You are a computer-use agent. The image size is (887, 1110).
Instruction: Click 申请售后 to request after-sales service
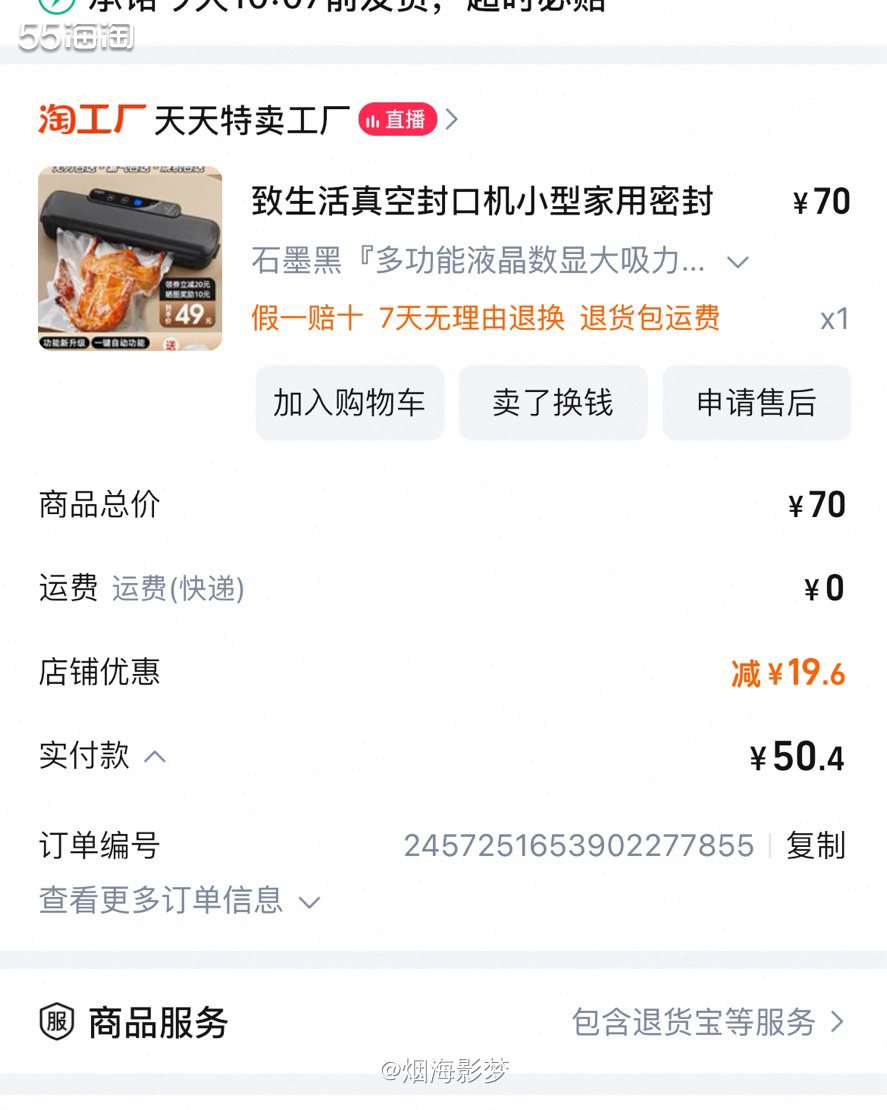pyautogui.click(x=756, y=402)
